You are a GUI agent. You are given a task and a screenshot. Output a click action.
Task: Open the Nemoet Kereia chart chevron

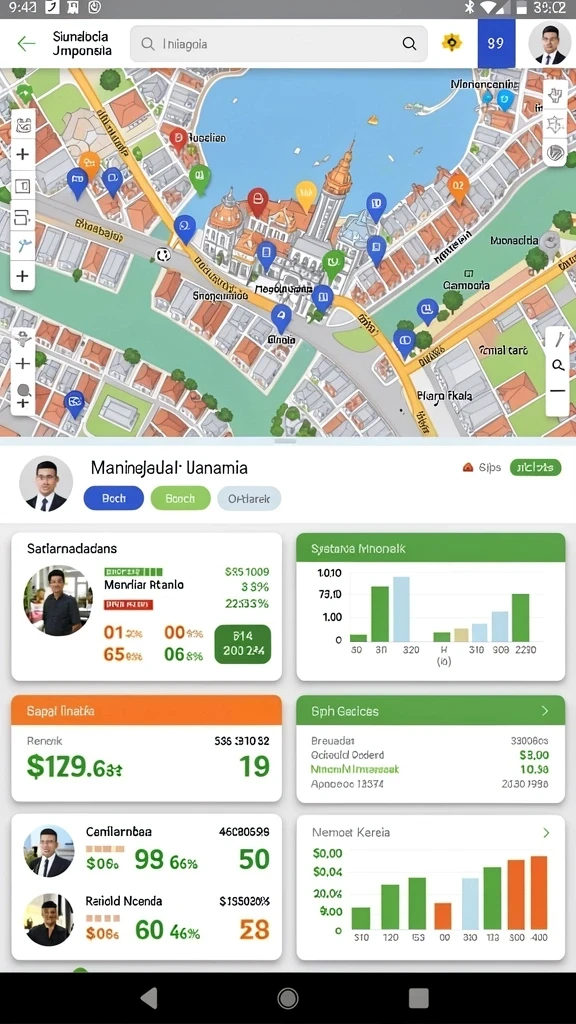pyautogui.click(x=546, y=833)
